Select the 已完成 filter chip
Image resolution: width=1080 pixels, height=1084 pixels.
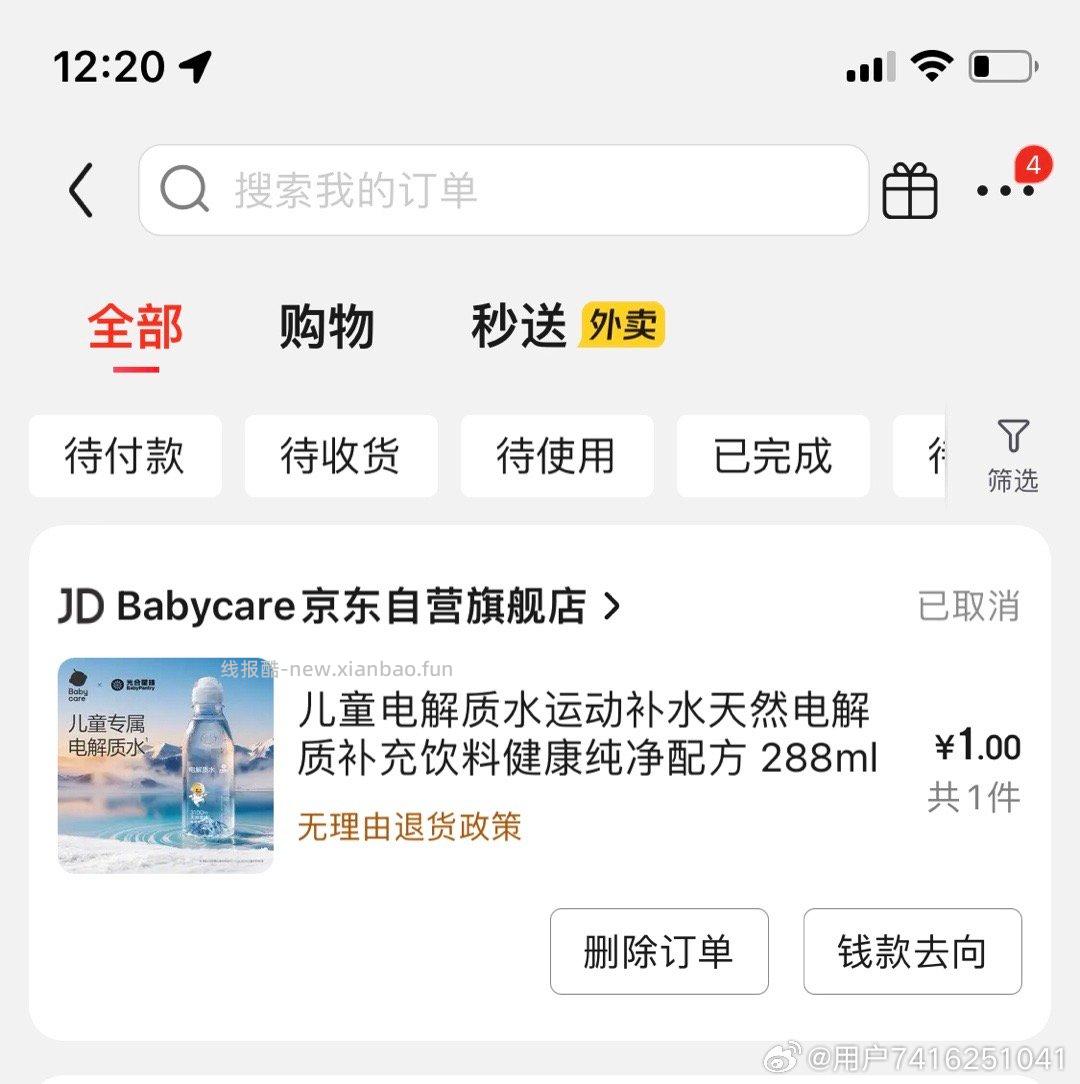point(773,456)
